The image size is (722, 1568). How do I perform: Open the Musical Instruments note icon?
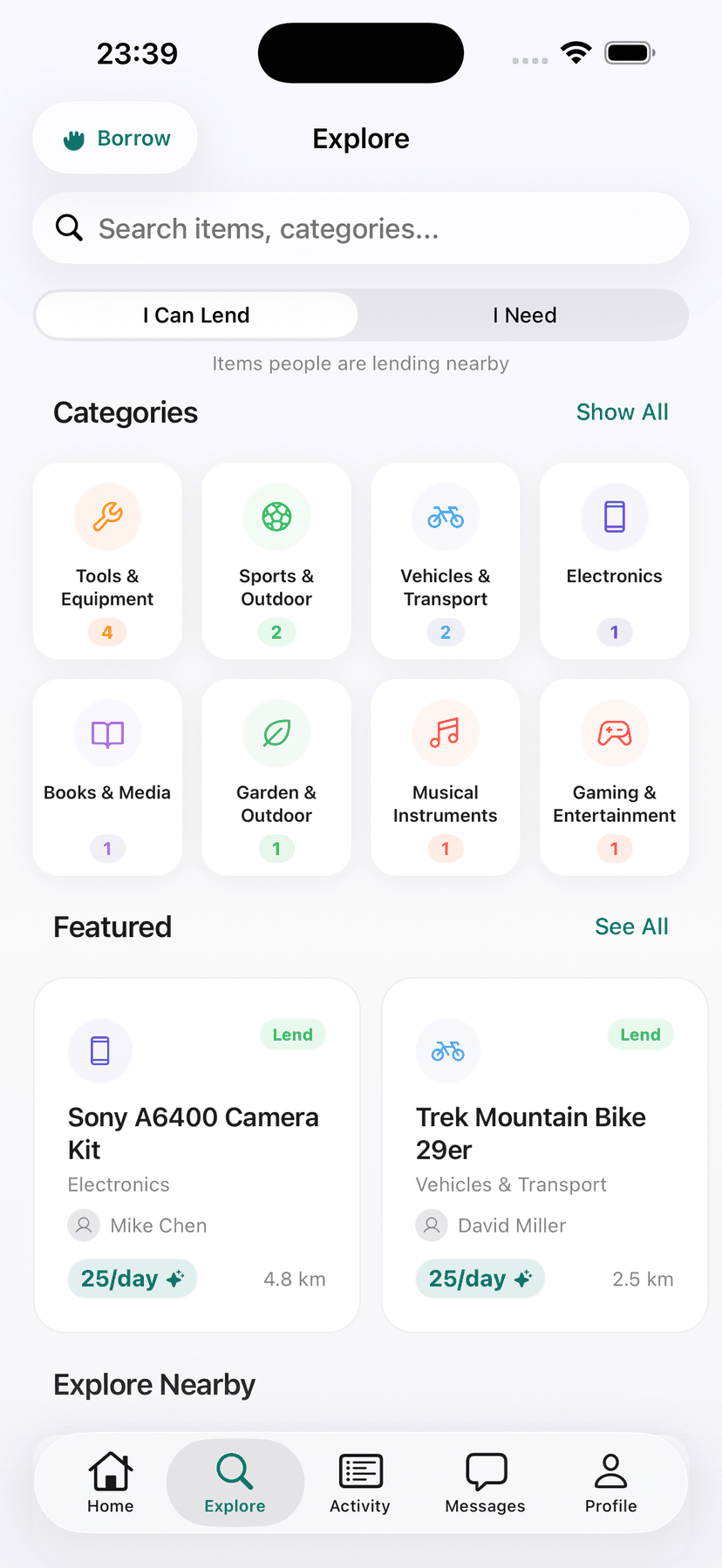point(446,733)
